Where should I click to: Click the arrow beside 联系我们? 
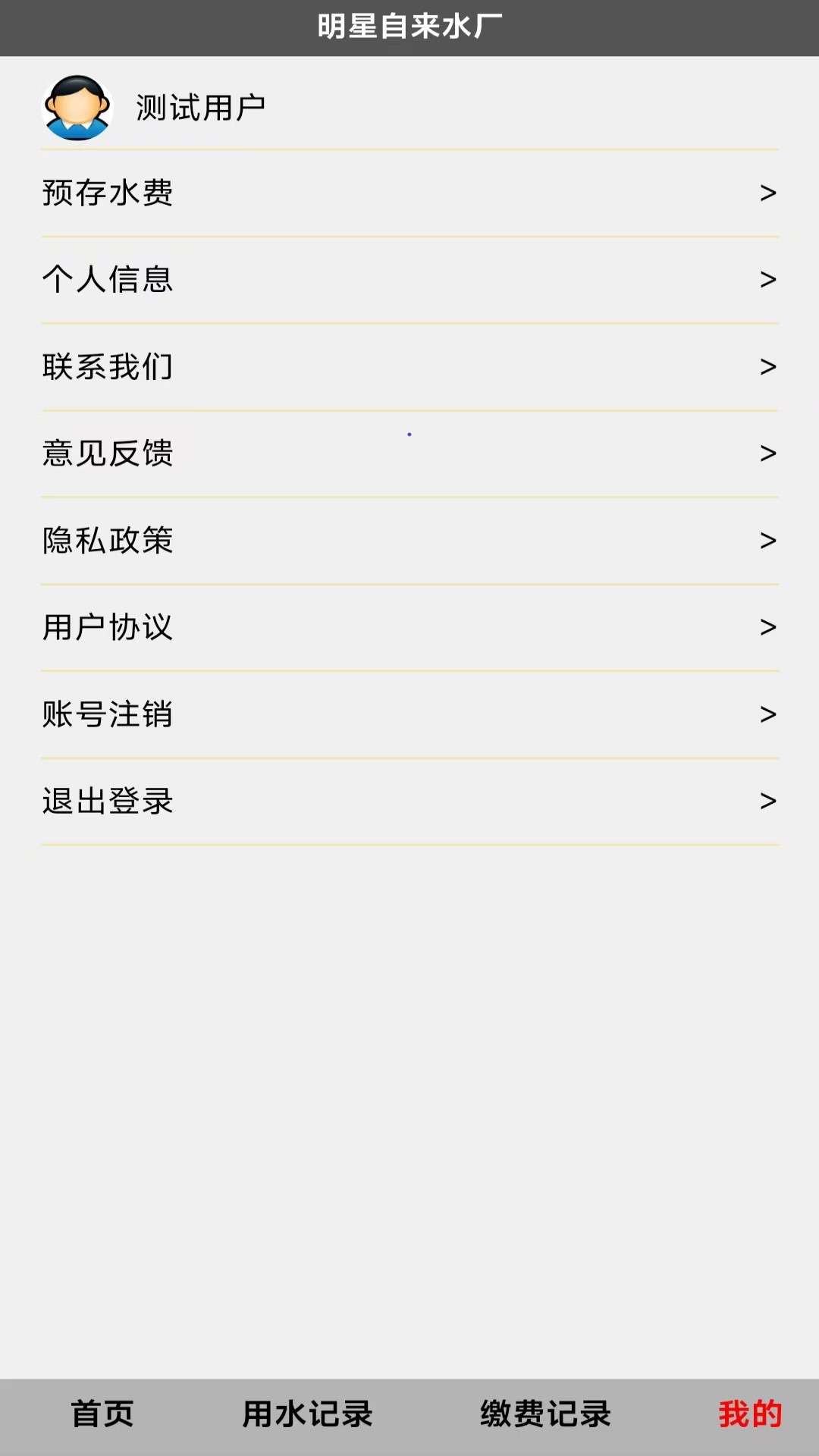[x=768, y=366]
